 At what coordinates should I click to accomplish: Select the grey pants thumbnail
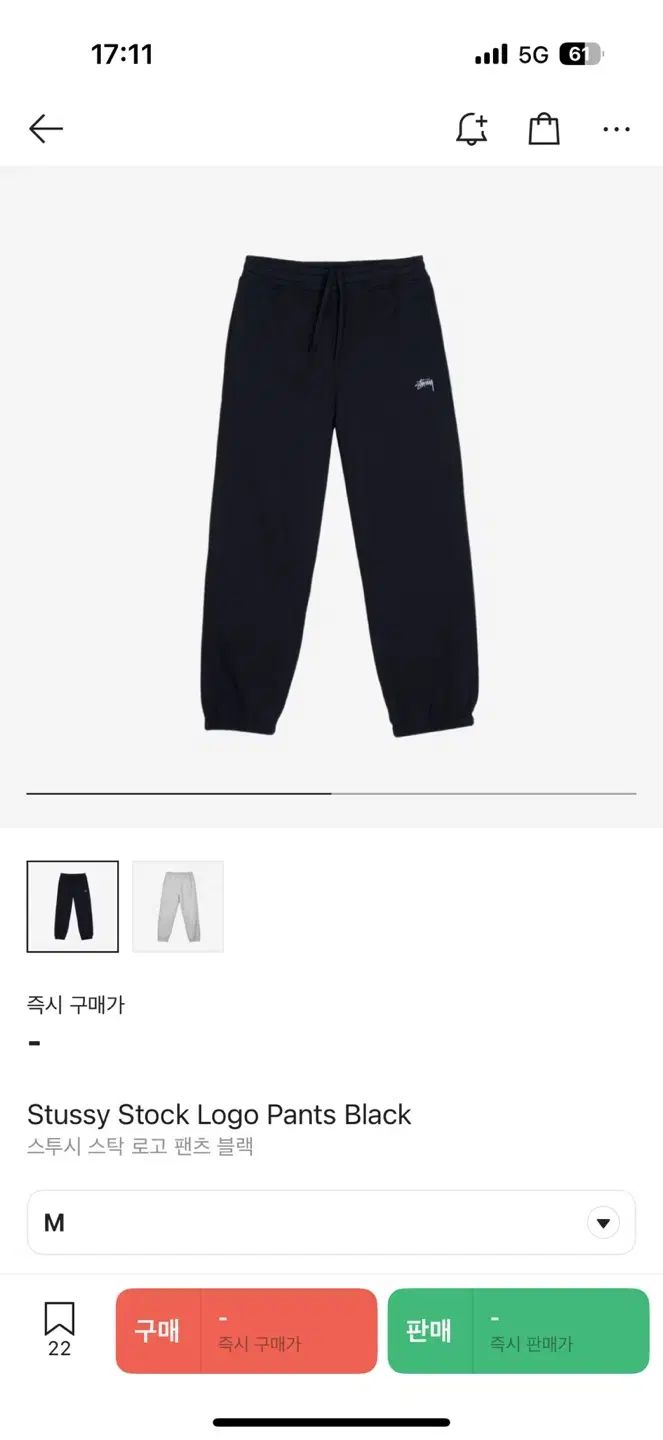tap(178, 906)
